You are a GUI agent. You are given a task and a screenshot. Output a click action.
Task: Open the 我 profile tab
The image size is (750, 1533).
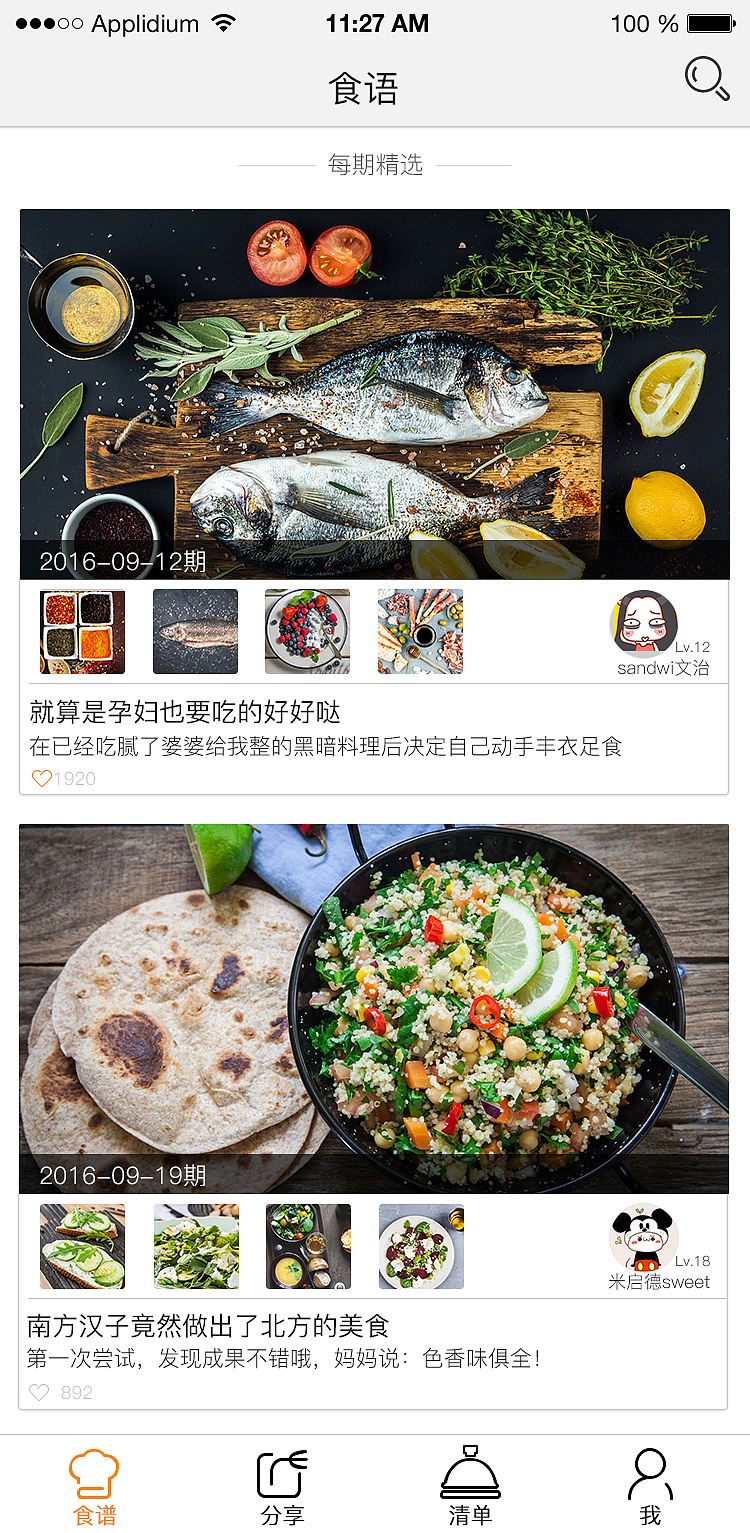(650, 1485)
